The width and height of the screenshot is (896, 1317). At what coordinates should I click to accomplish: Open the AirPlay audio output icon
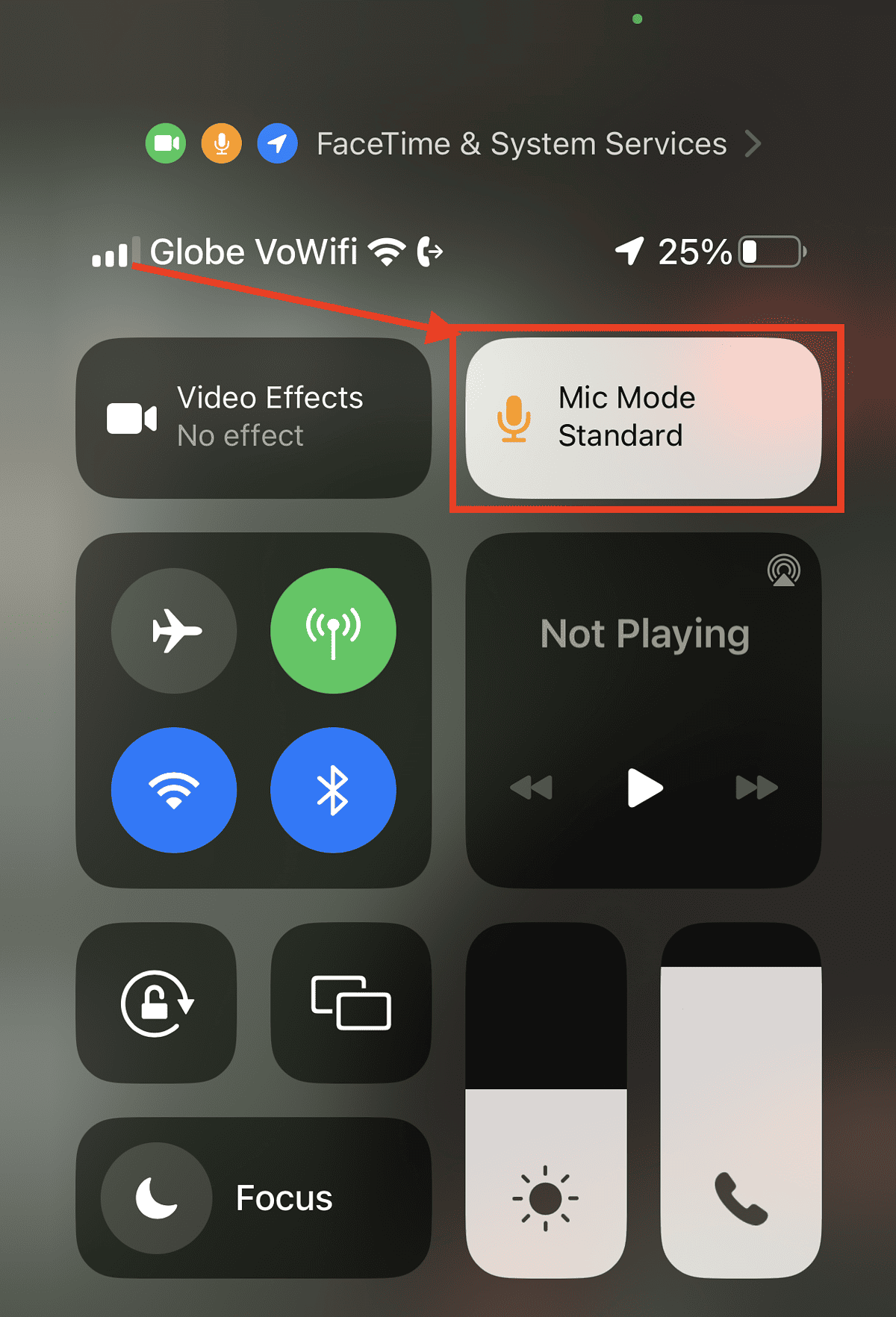pyautogui.click(x=783, y=571)
